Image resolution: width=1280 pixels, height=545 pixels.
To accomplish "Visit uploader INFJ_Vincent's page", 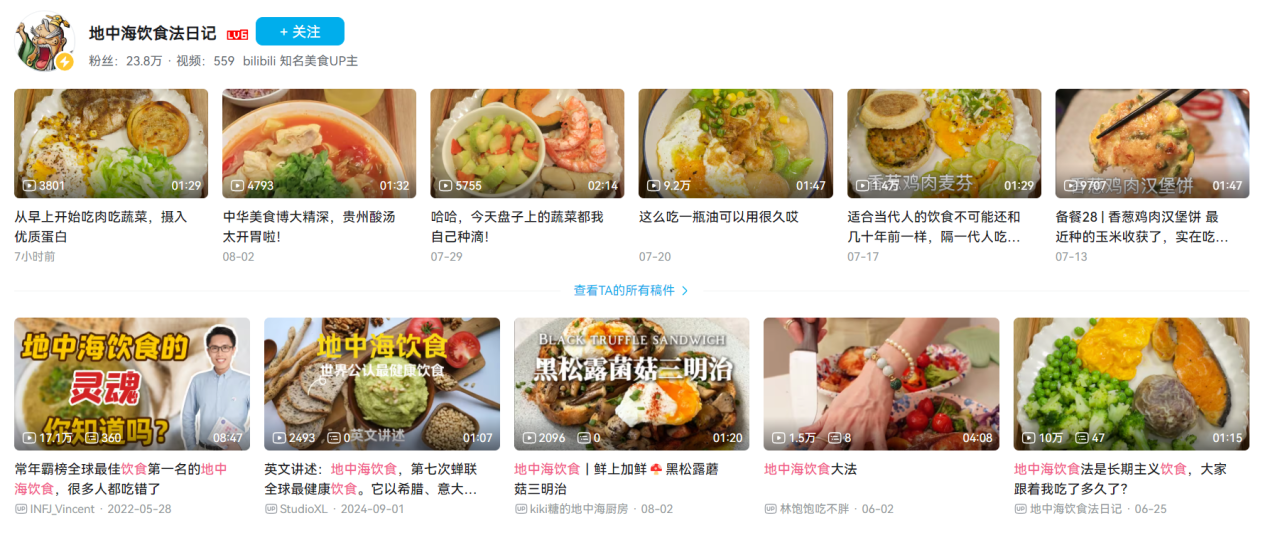I will pyautogui.click(x=62, y=509).
